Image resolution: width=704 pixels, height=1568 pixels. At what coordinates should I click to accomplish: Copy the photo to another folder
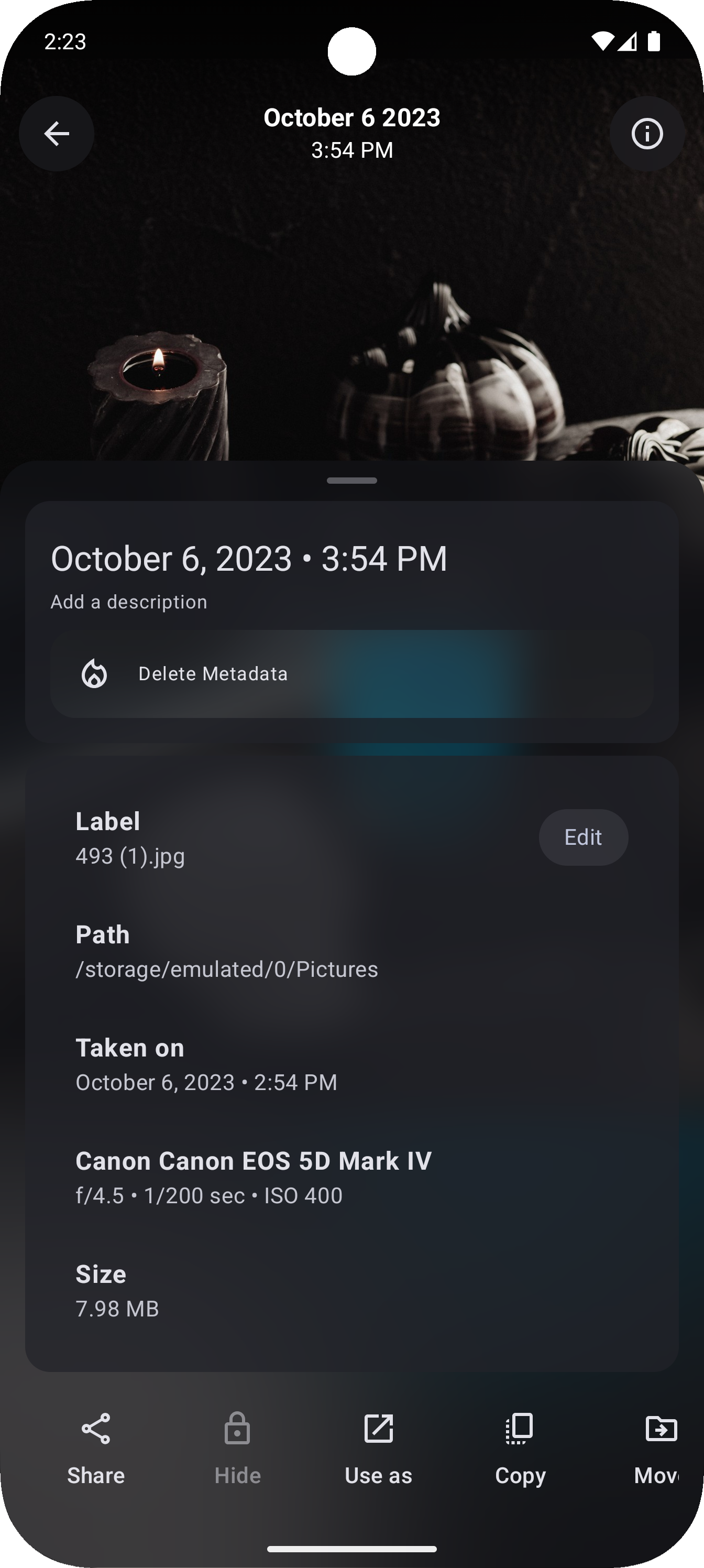tap(520, 1447)
